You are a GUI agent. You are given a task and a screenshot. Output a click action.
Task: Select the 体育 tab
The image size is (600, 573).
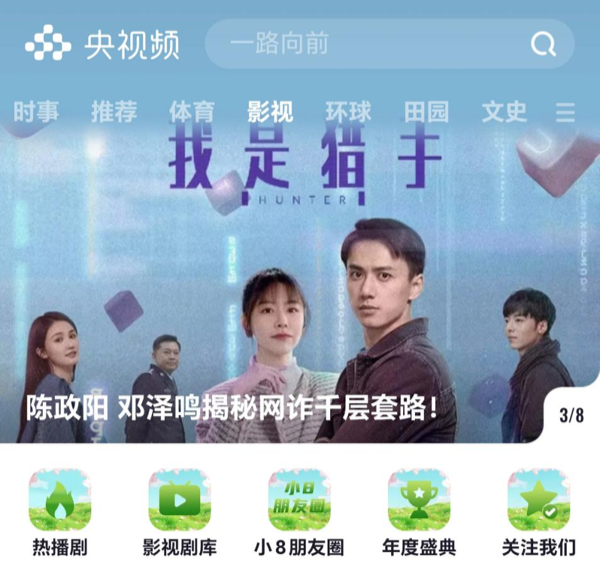[192, 112]
